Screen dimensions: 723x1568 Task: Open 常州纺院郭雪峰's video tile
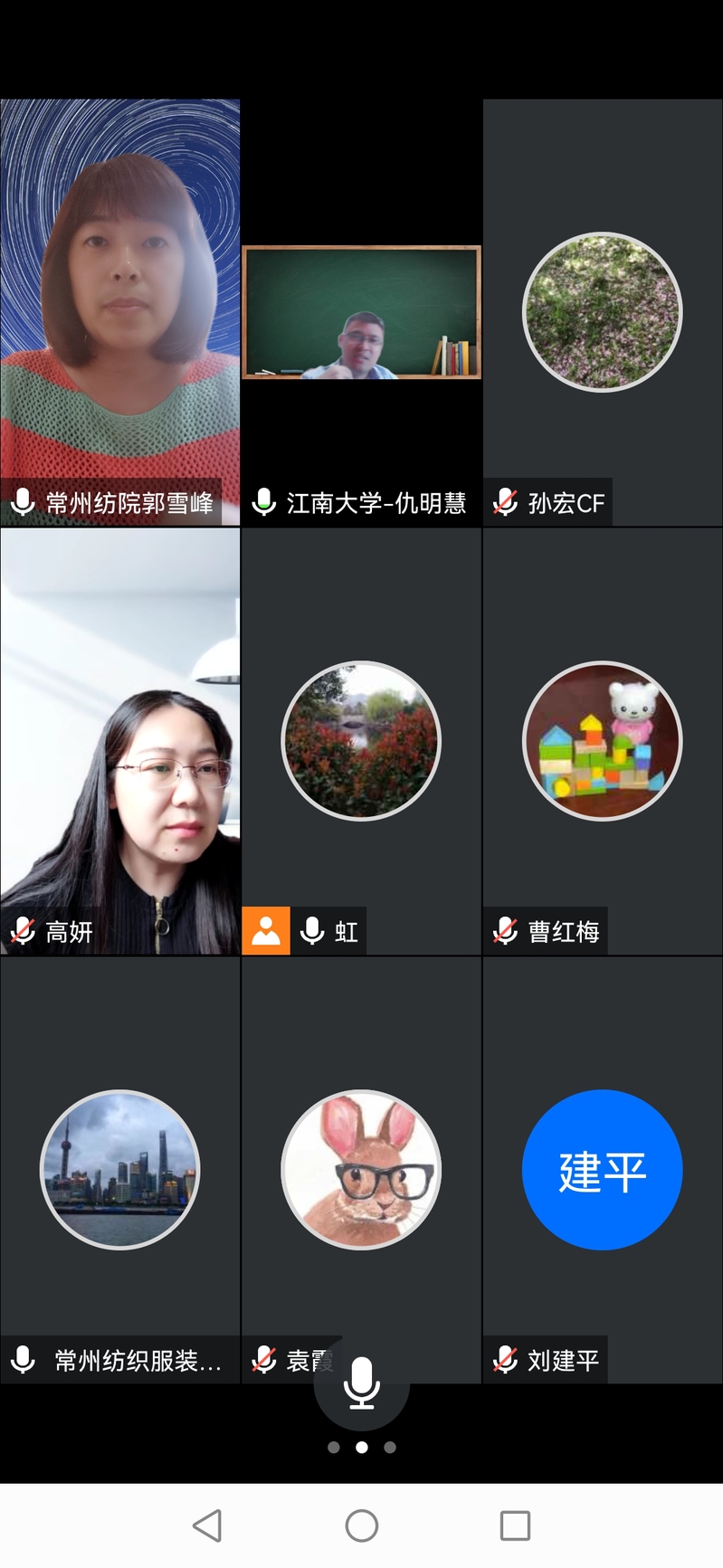click(119, 311)
